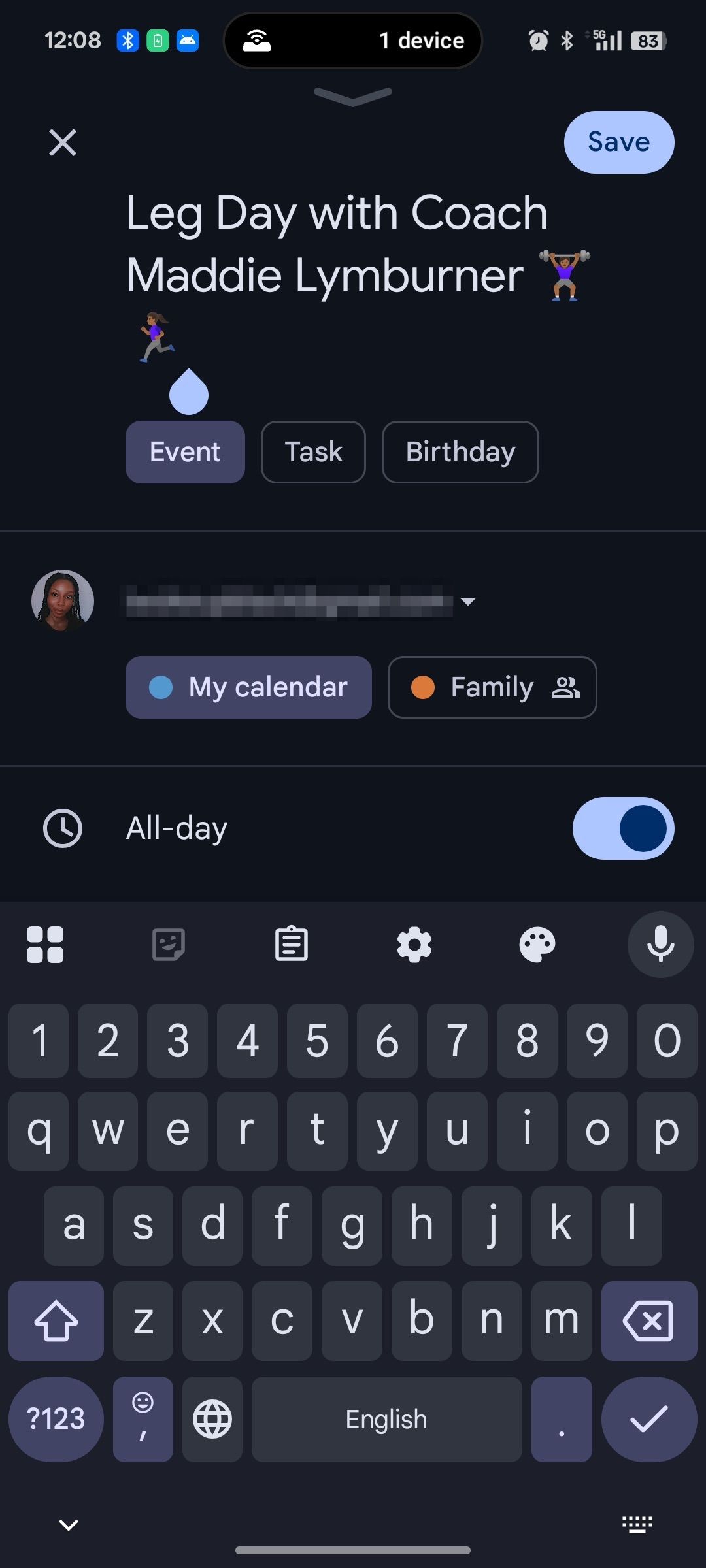The height and width of the screenshot is (1568, 706).
Task: Open the keyboard theme palette
Action: (537, 945)
